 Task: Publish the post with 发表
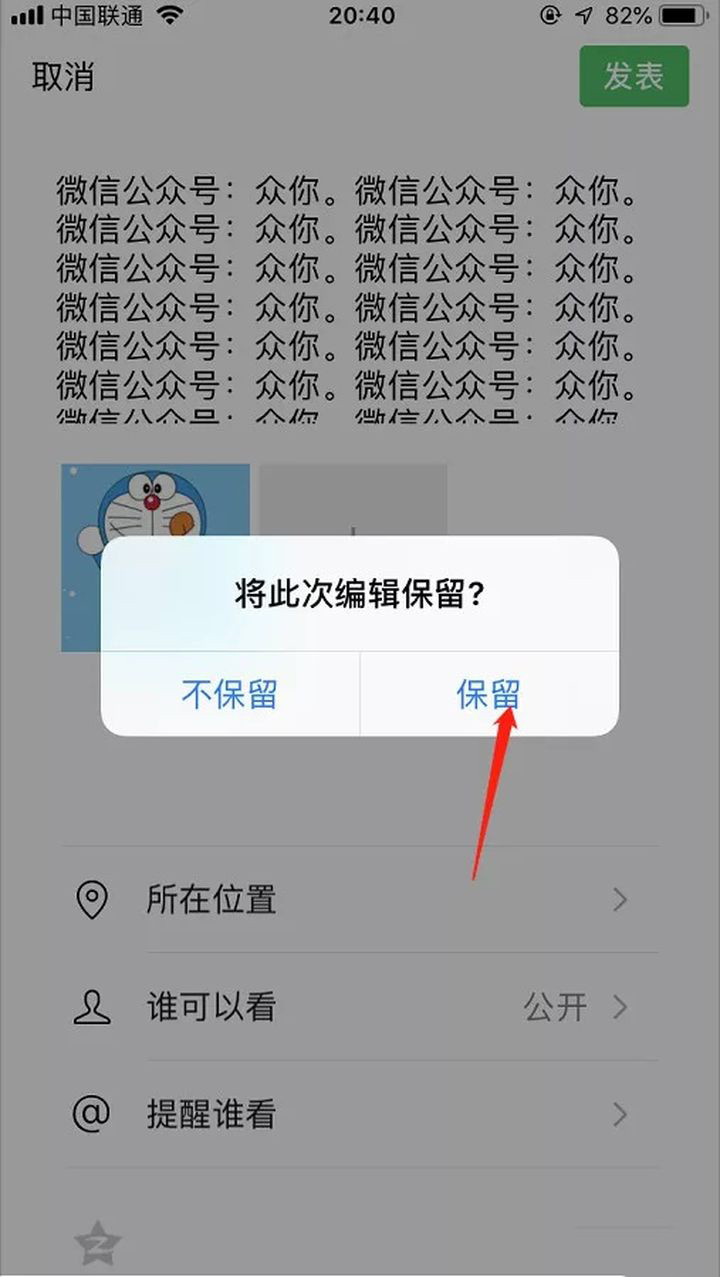(634, 76)
